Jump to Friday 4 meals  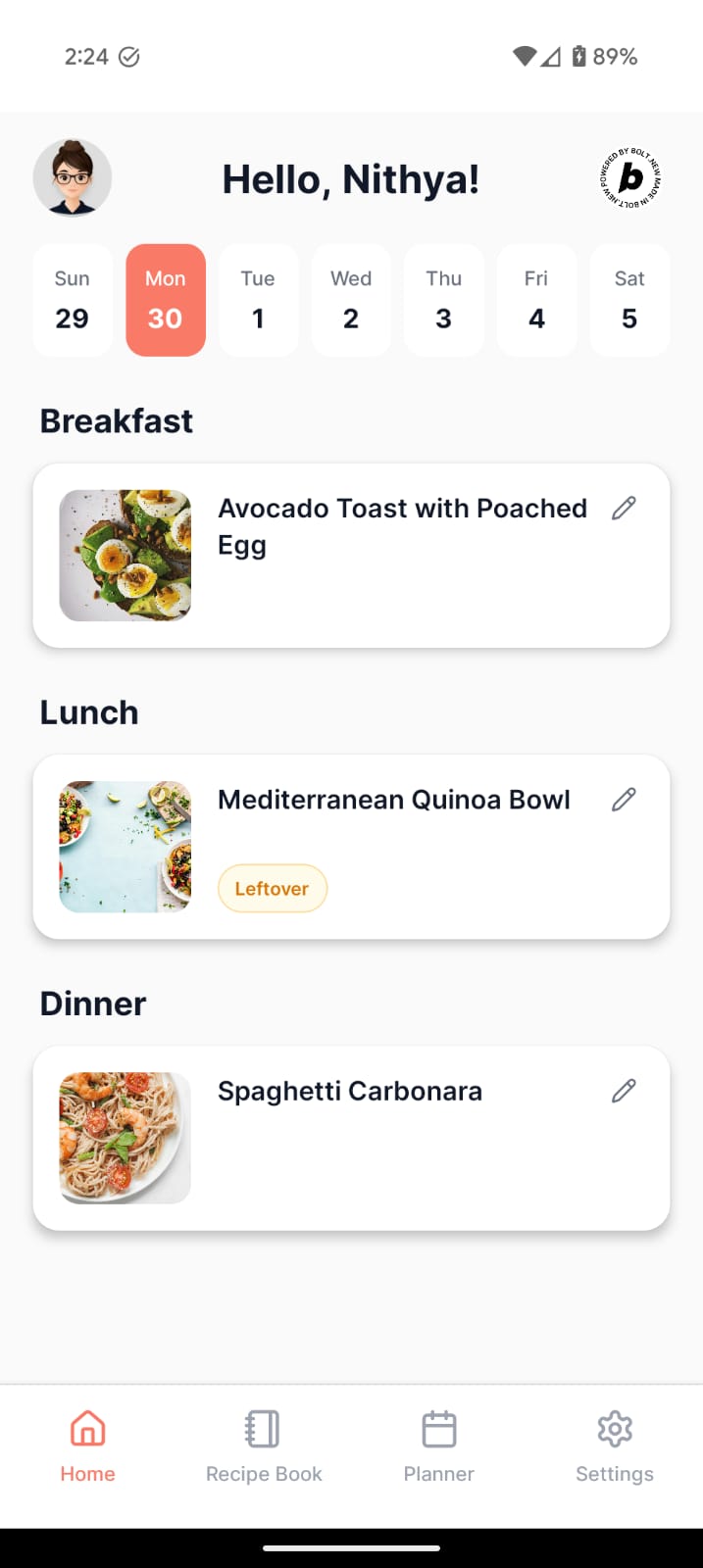click(x=536, y=300)
